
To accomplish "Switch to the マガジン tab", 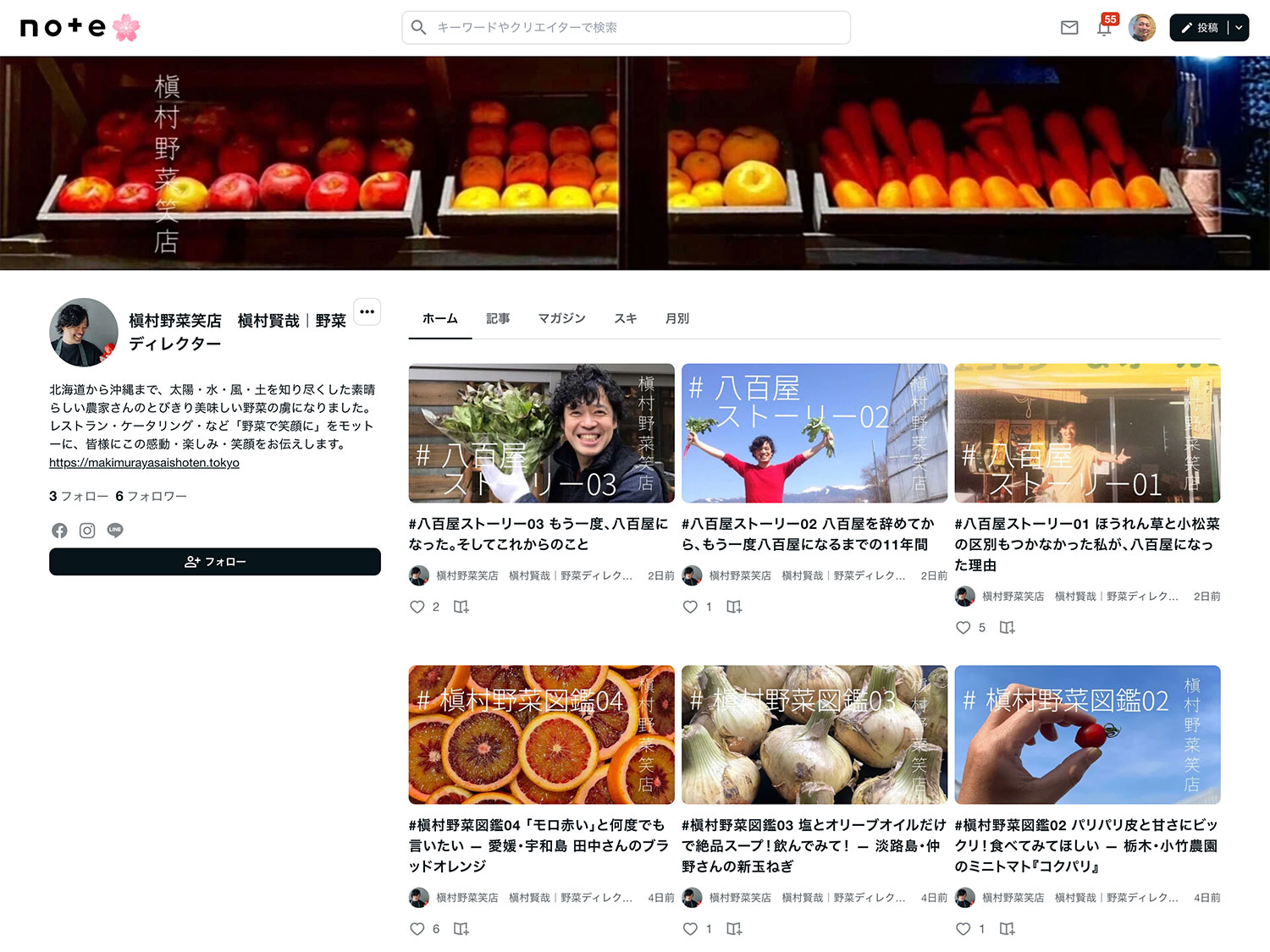I will 561,318.
